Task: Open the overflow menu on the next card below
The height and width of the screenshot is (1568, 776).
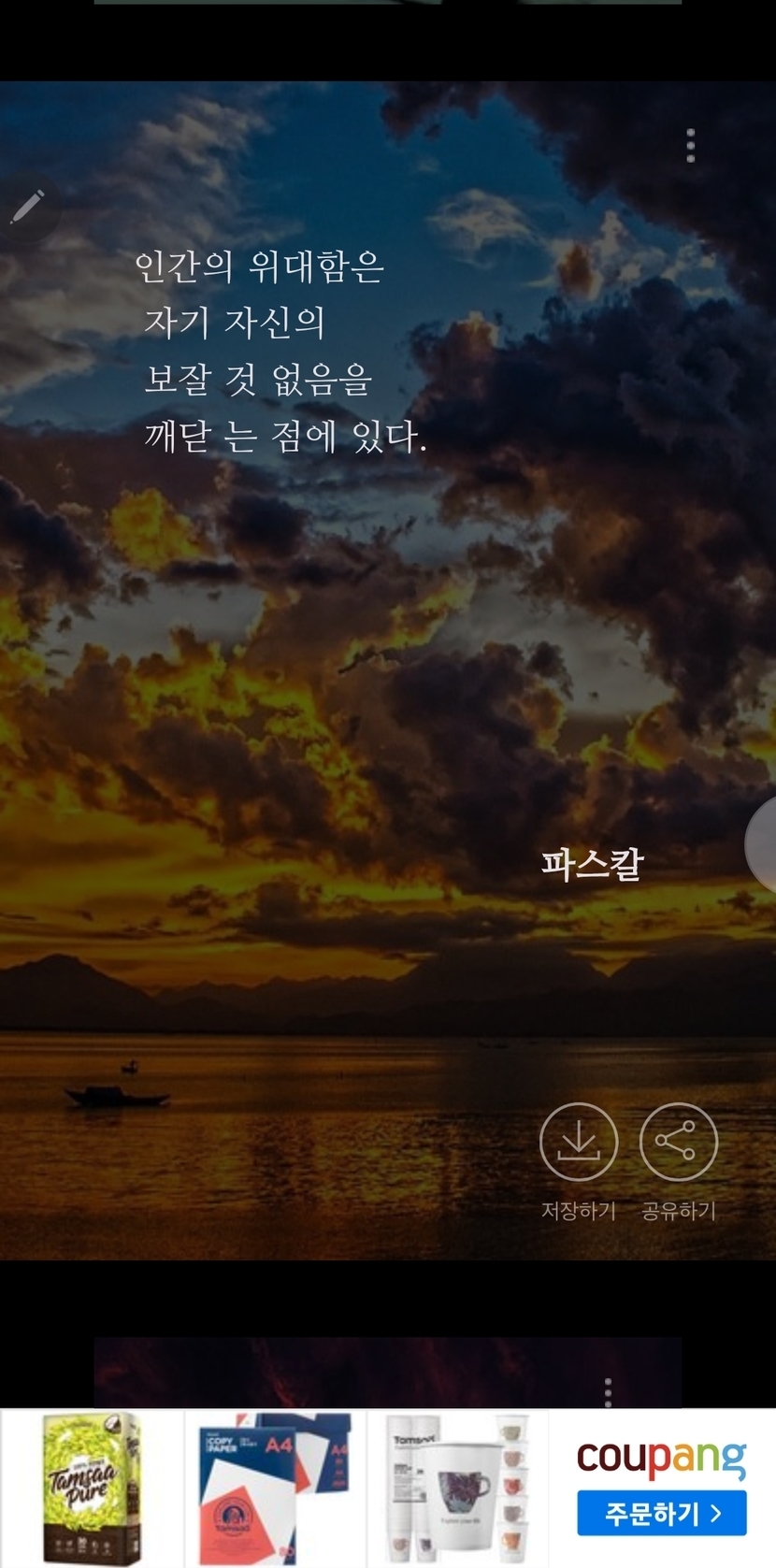Action: coord(608,1390)
